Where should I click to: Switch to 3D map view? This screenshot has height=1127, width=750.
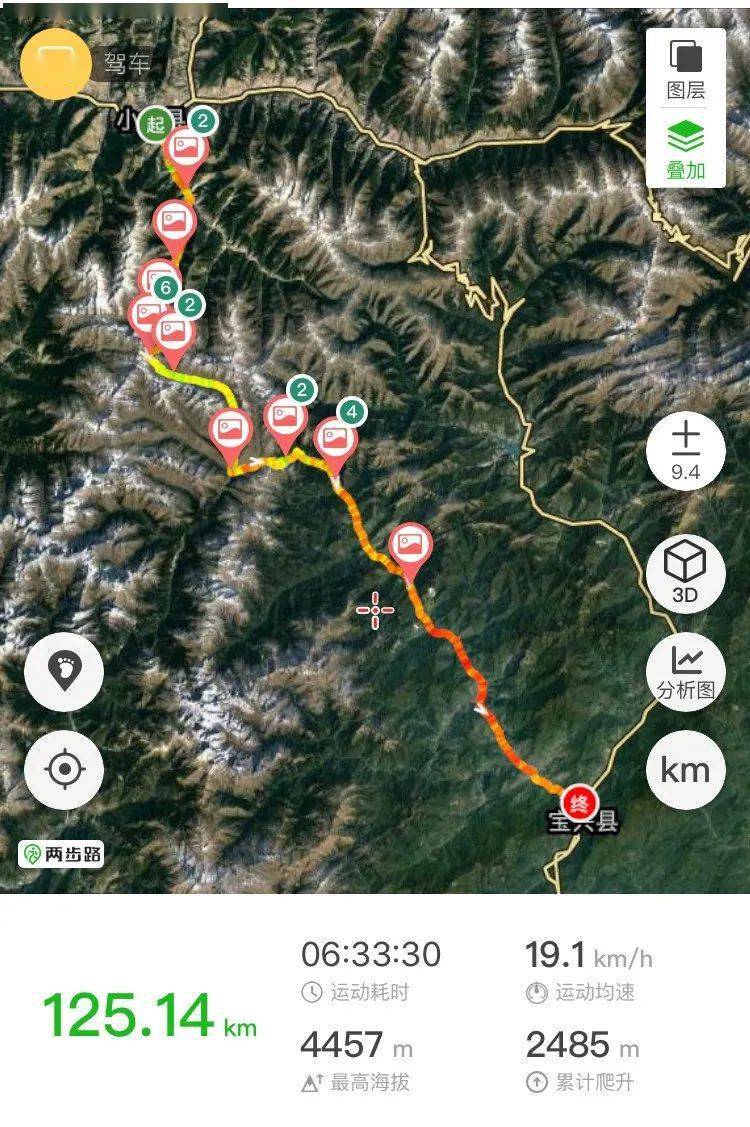pyautogui.click(x=686, y=573)
